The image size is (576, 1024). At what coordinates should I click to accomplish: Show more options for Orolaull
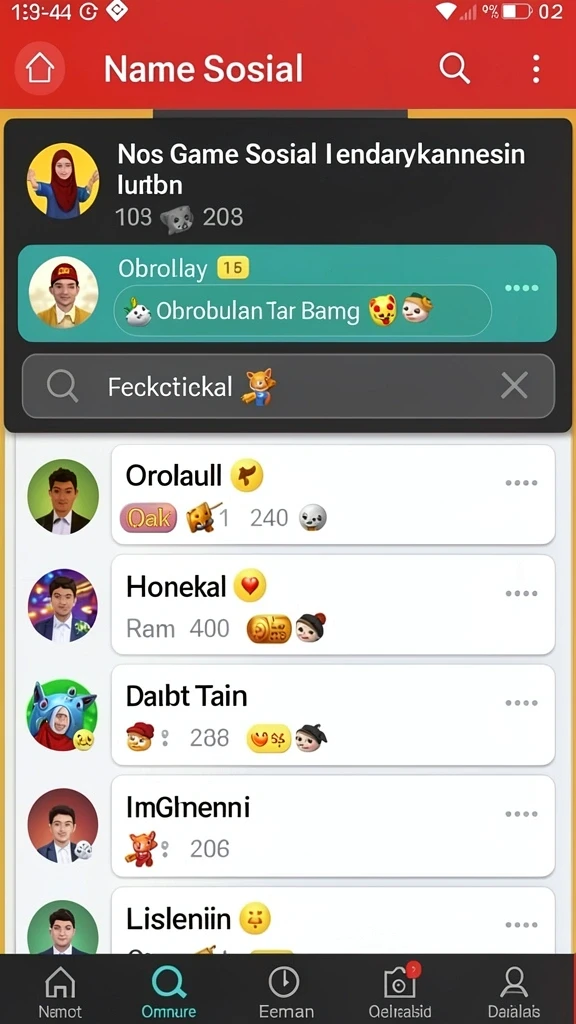click(521, 483)
